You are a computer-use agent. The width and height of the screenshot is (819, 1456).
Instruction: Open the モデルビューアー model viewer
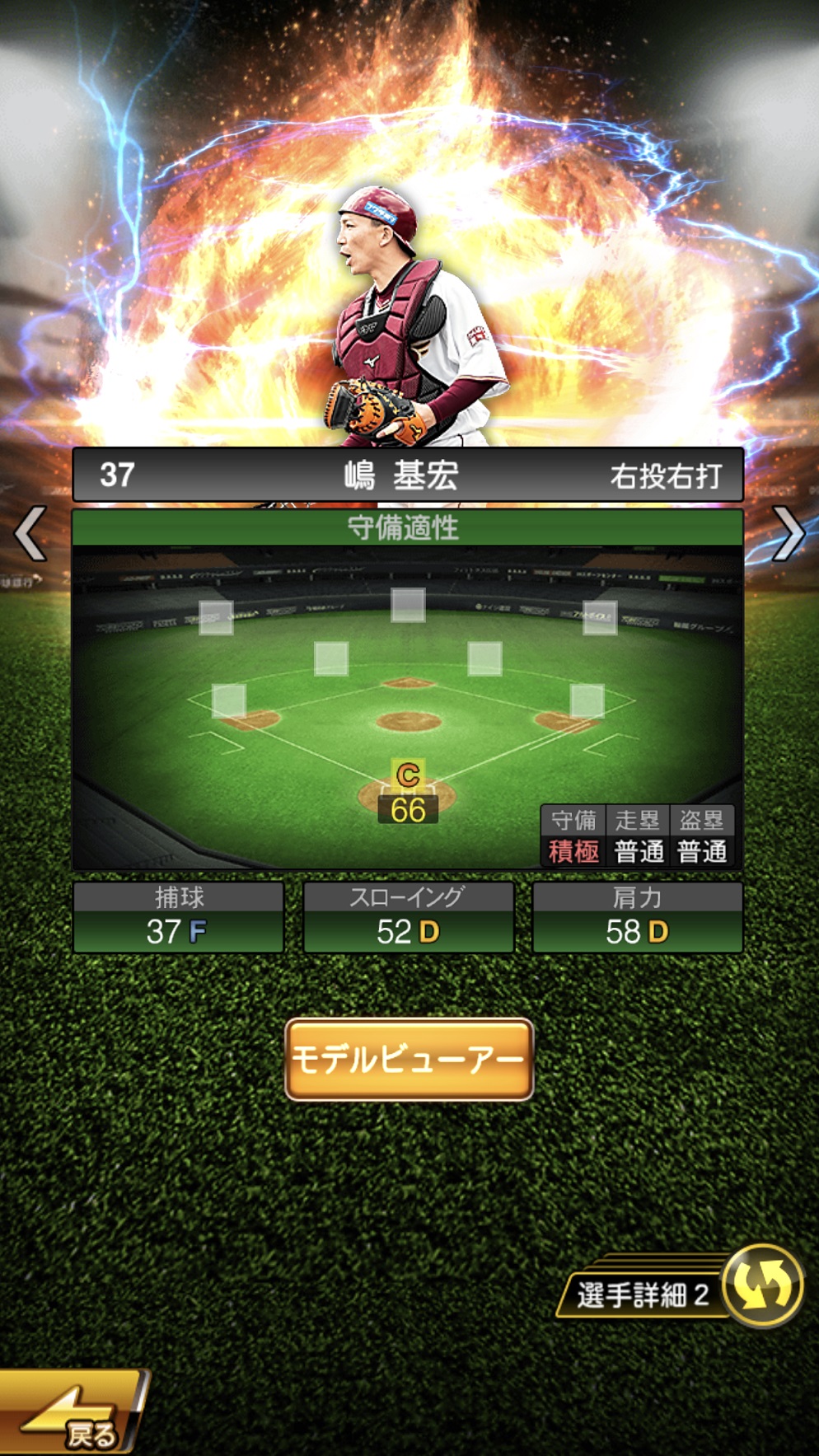[409, 1059]
